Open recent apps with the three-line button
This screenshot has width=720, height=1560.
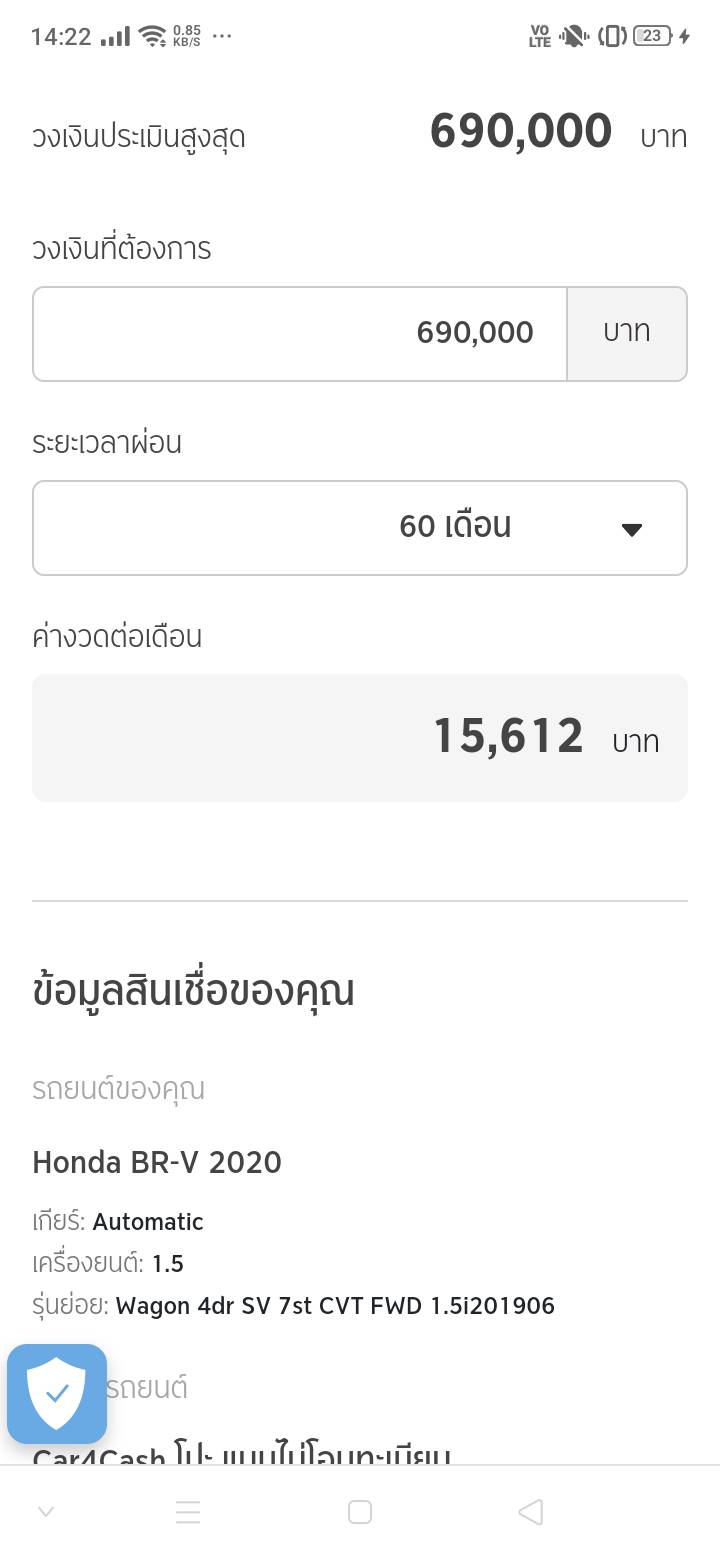pos(188,1512)
